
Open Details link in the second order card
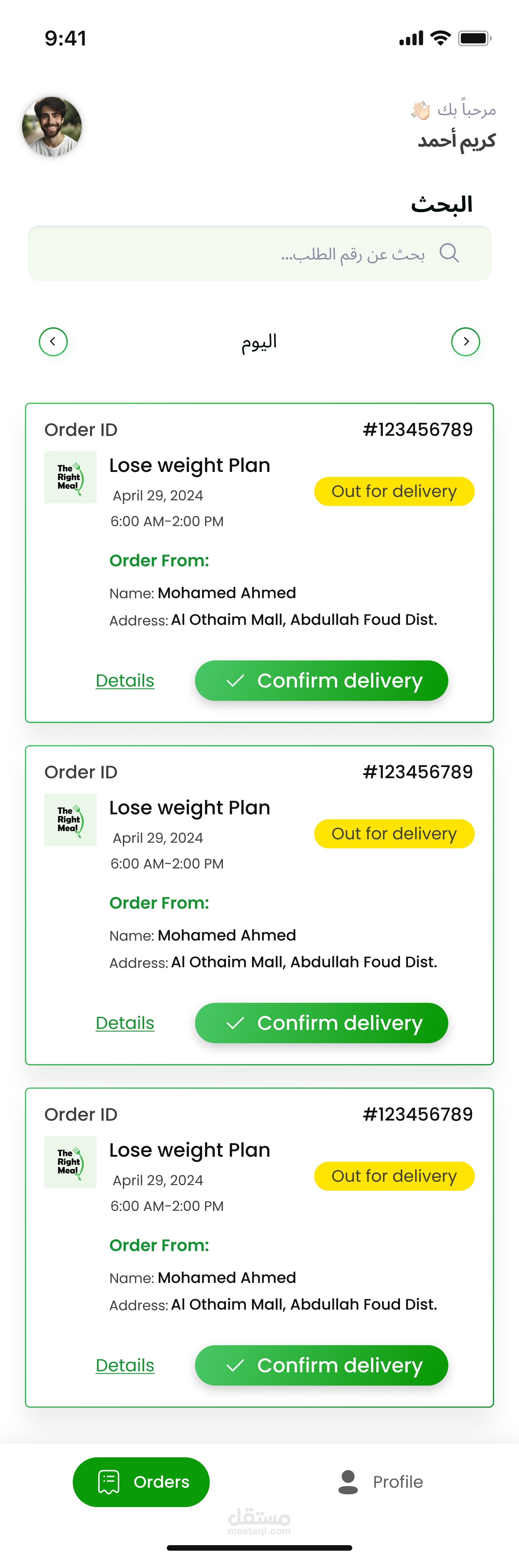[x=125, y=1023]
